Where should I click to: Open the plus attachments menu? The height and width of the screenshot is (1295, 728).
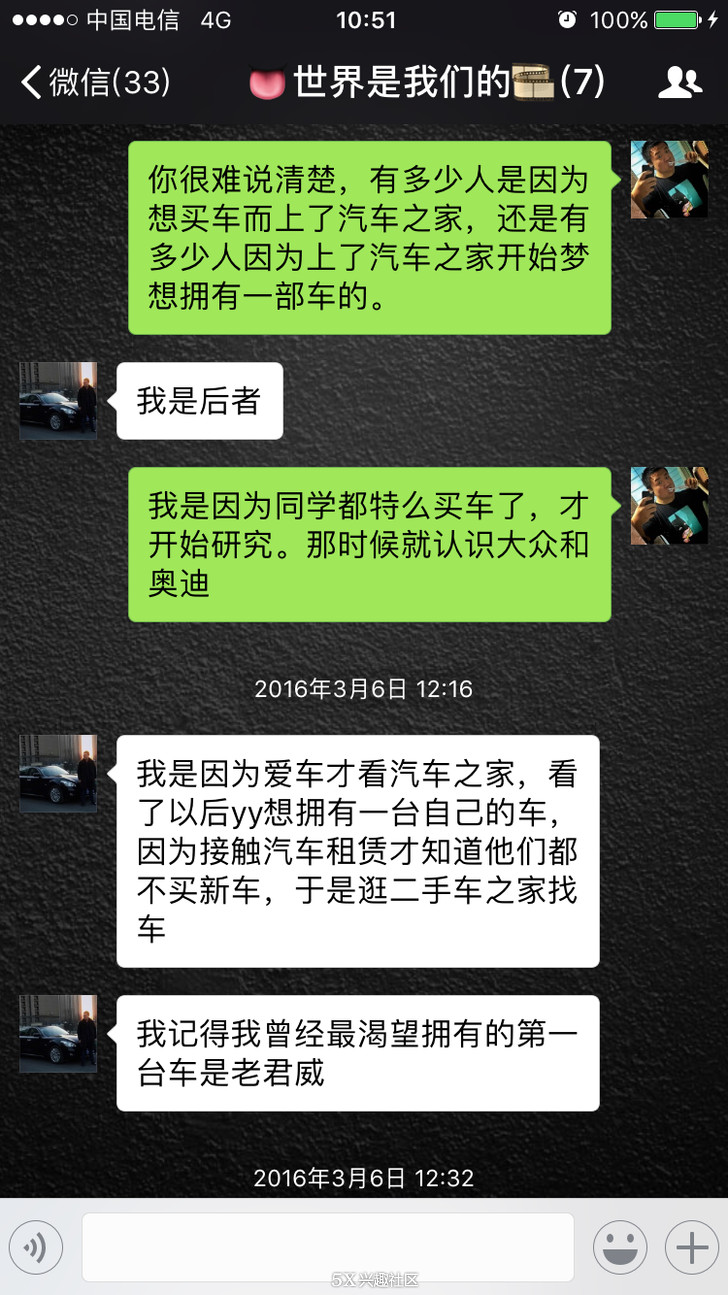(692, 1246)
